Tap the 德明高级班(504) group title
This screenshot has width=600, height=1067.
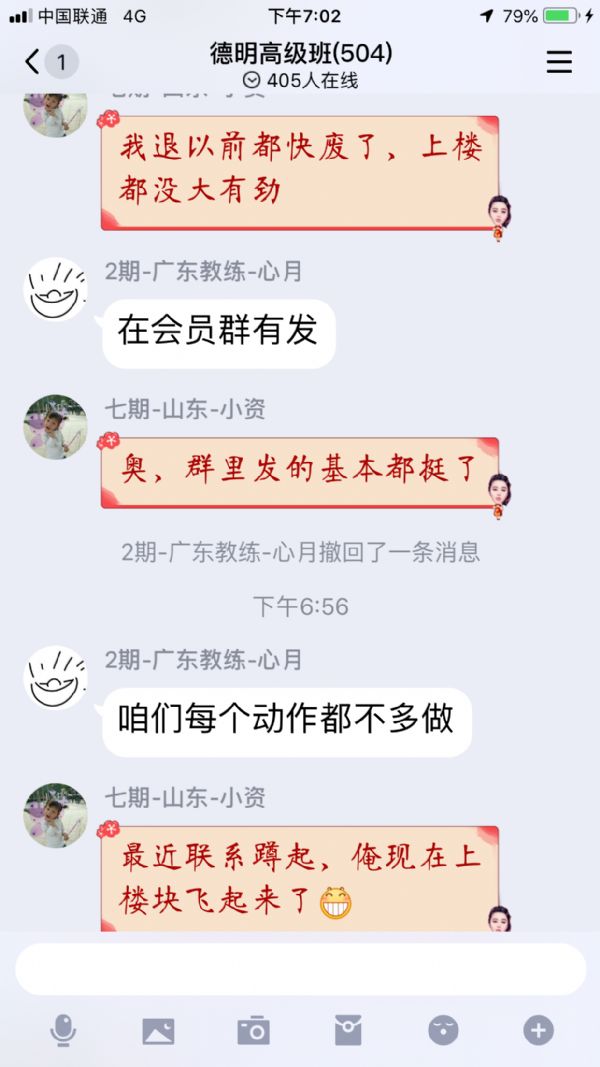click(x=300, y=52)
